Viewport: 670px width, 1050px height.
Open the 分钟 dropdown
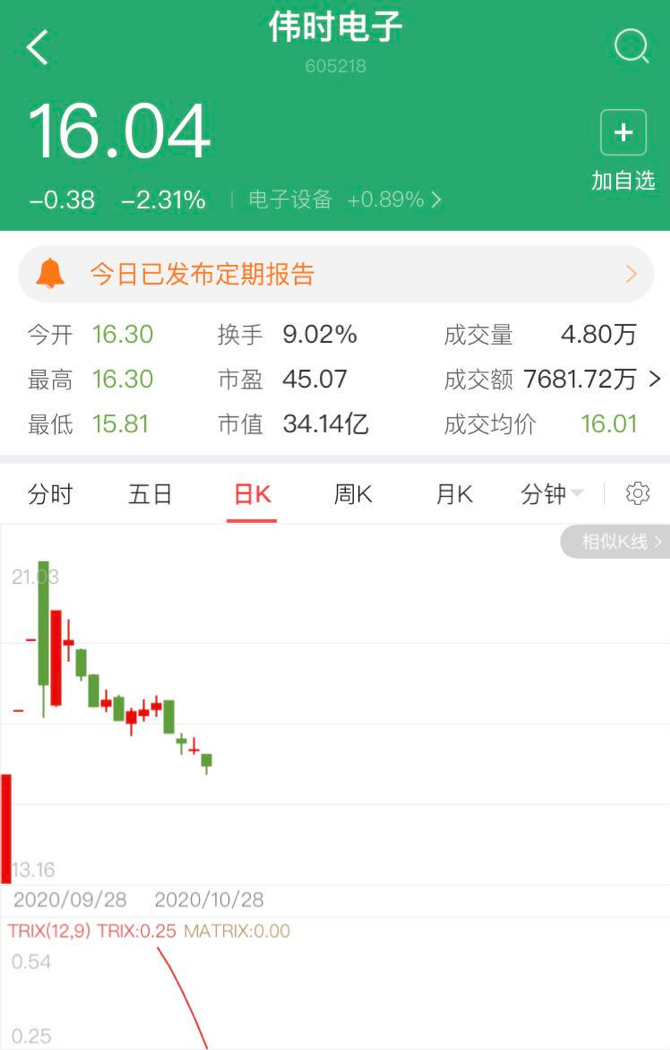(x=552, y=494)
